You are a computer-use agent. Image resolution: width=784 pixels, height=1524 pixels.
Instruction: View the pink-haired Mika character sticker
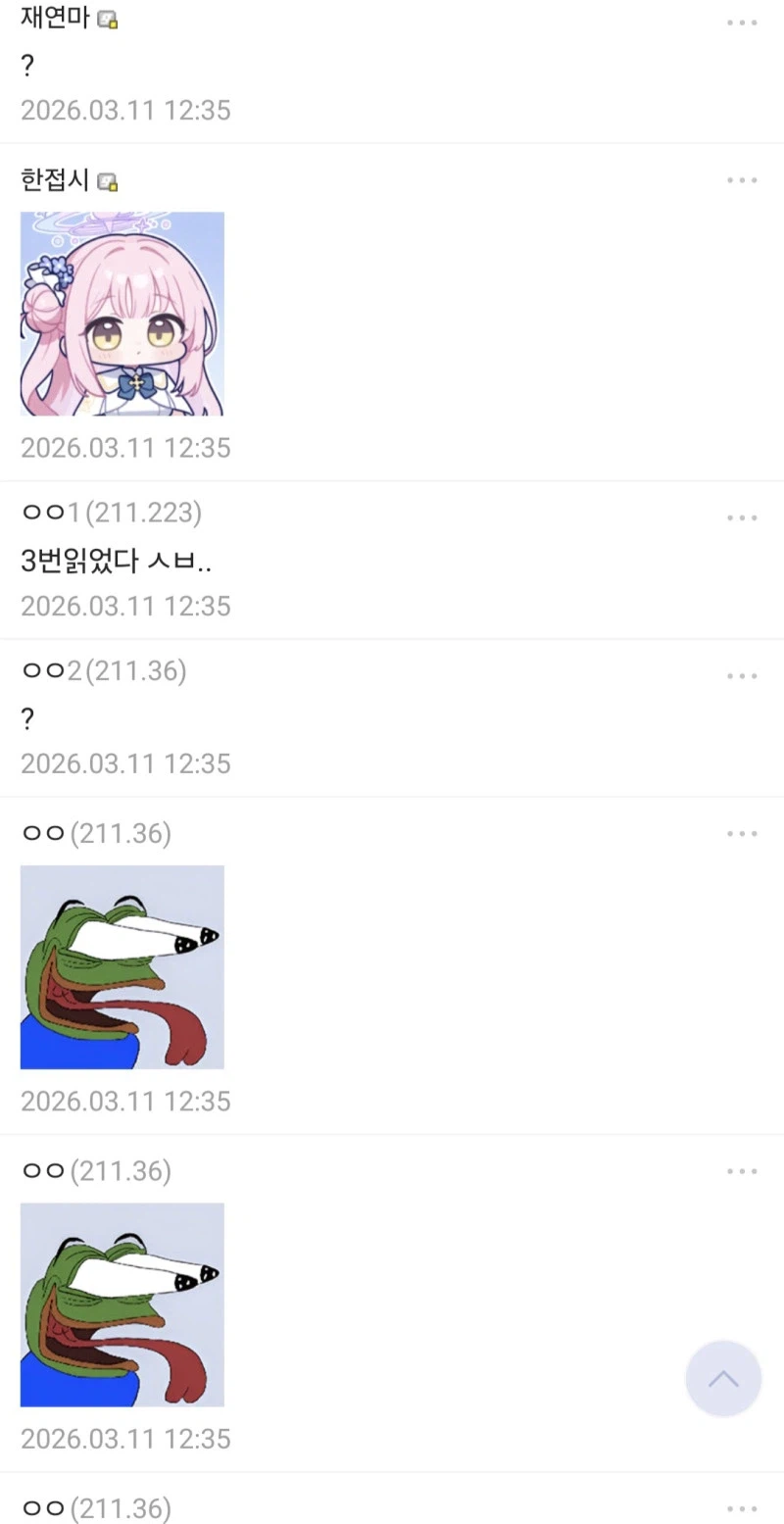[122, 312]
